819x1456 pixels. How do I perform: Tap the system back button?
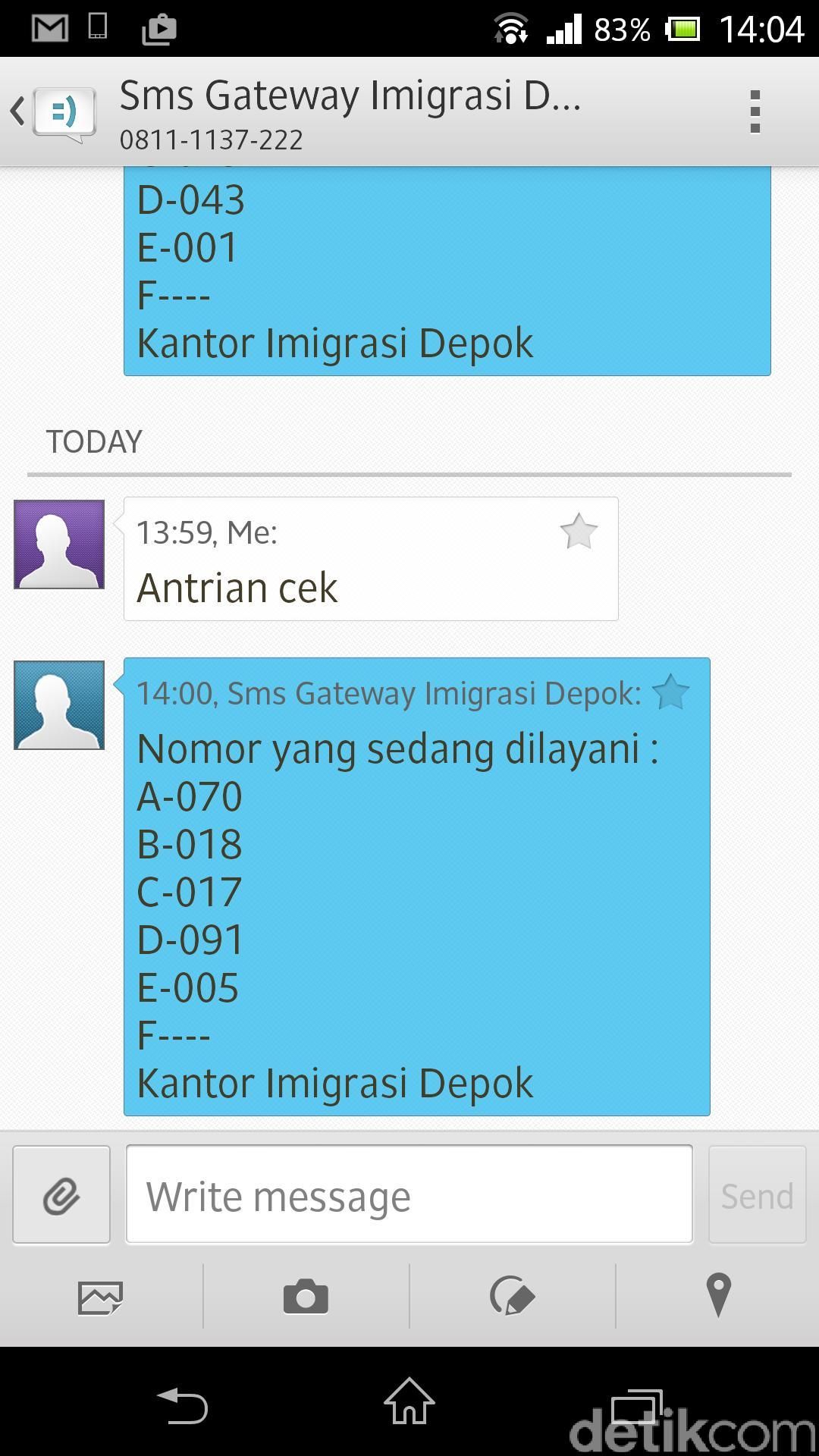pos(182,1404)
